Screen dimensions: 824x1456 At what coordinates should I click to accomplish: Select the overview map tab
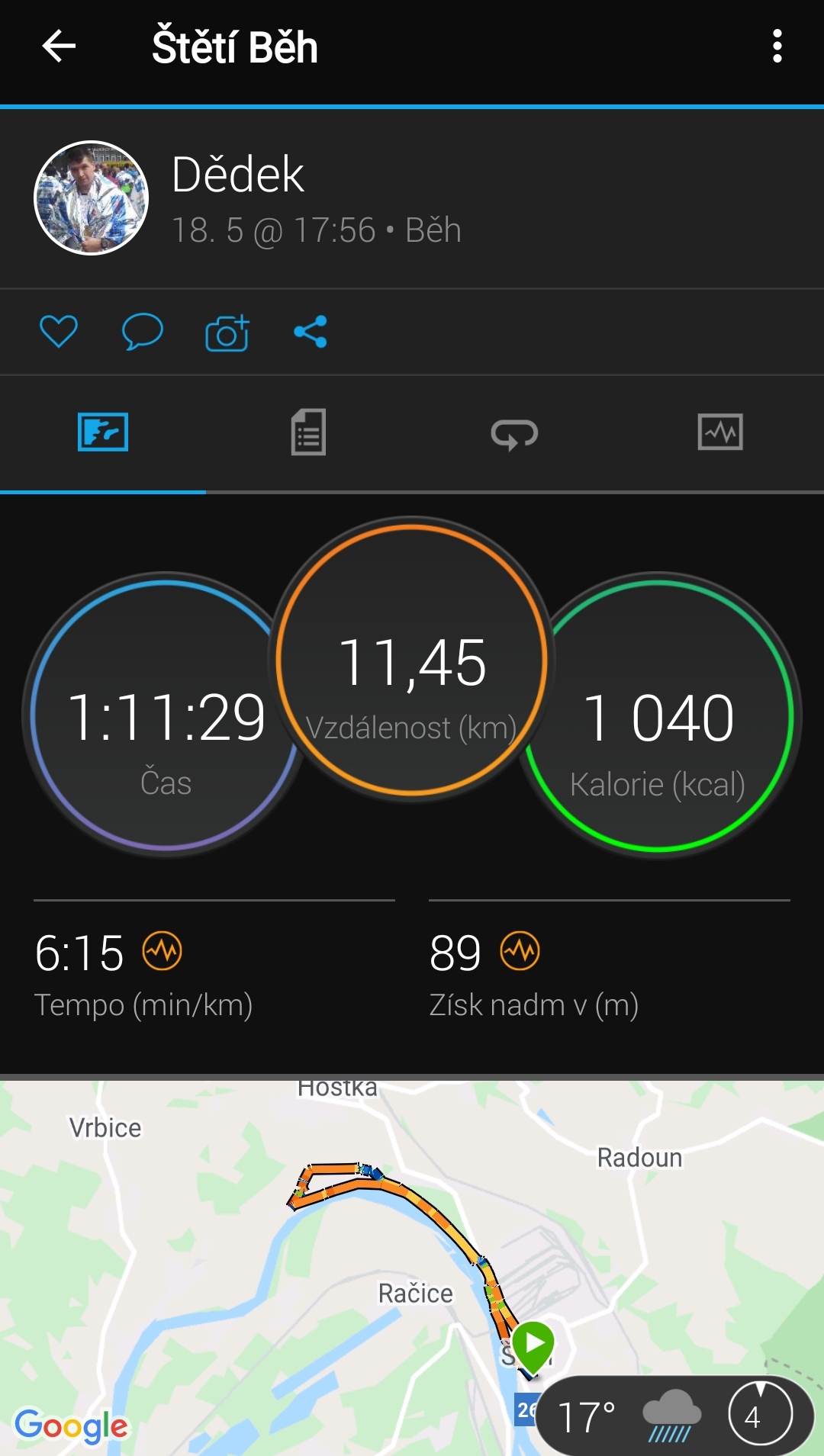pyautogui.click(x=103, y=432)
